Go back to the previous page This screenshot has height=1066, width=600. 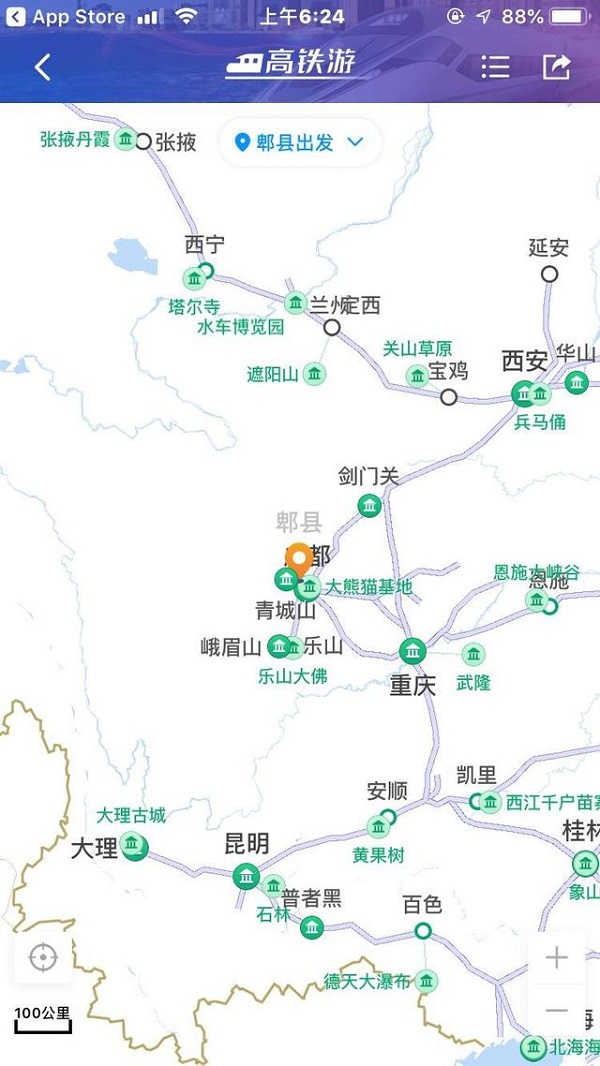(42, 67)
